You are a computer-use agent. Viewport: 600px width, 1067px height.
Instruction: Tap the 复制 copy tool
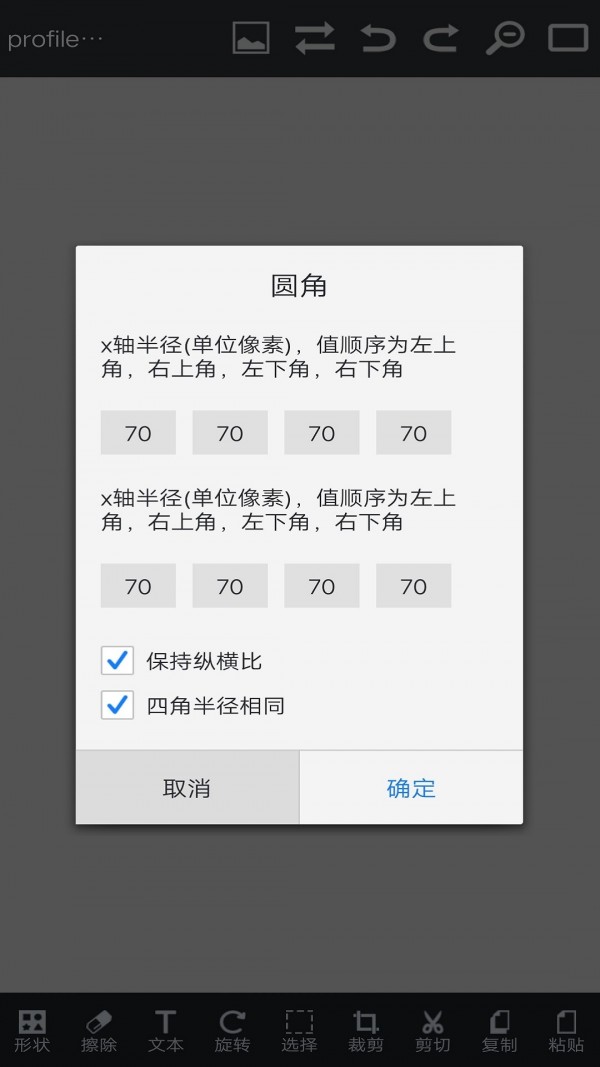499,1031
